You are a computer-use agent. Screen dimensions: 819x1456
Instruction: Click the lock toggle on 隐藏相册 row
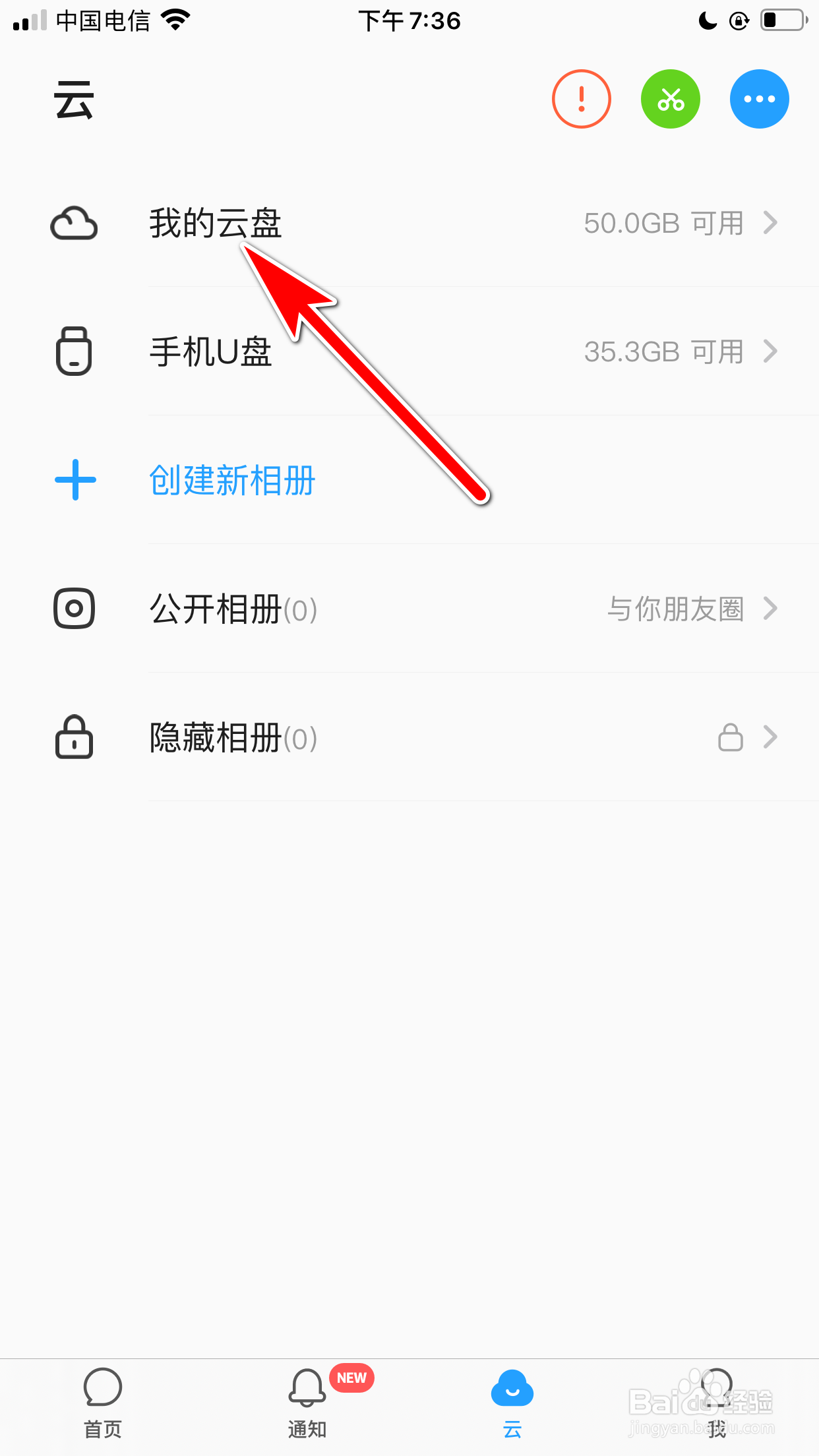click(730, 737)
